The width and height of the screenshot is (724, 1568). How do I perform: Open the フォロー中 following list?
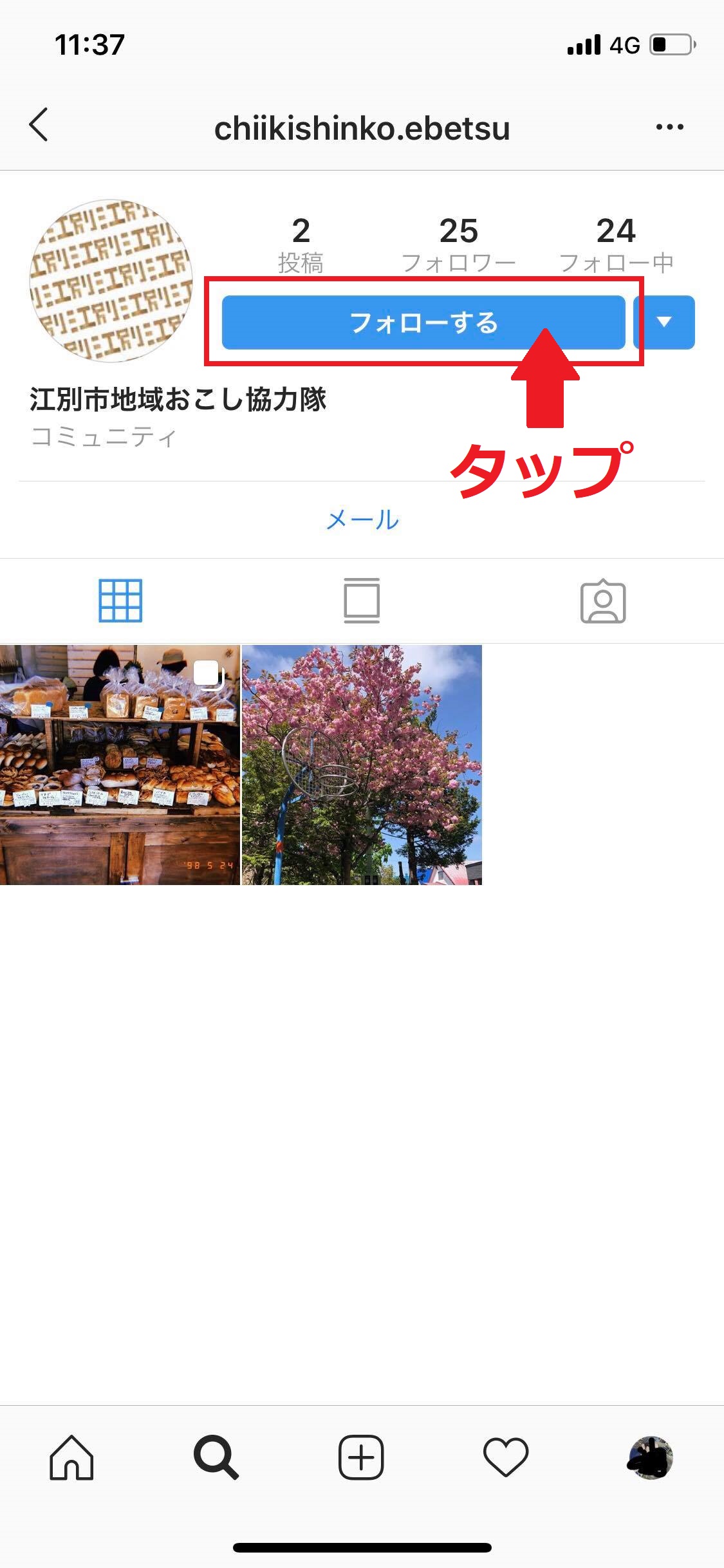tap(616, 245)
